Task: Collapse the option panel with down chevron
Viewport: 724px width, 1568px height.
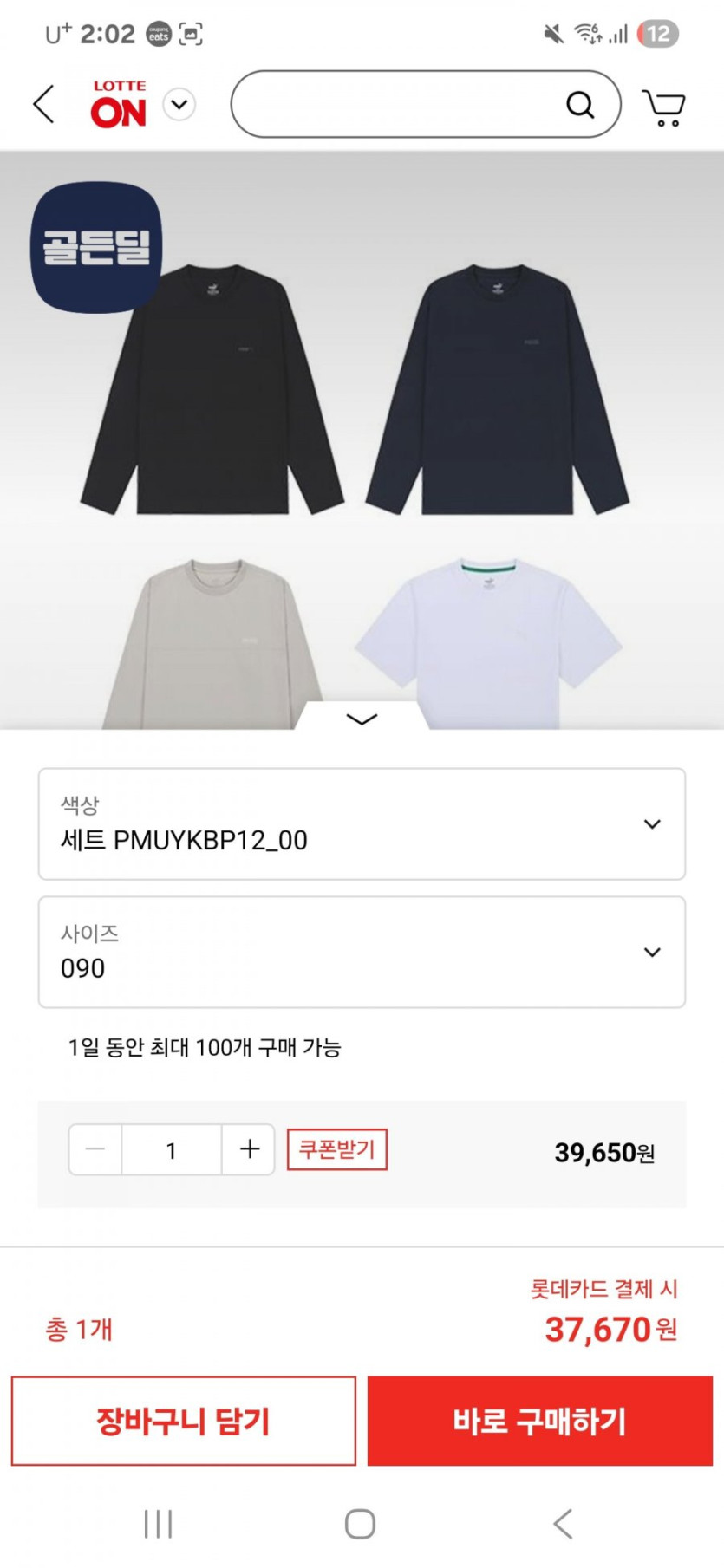Action: (362, 719)
